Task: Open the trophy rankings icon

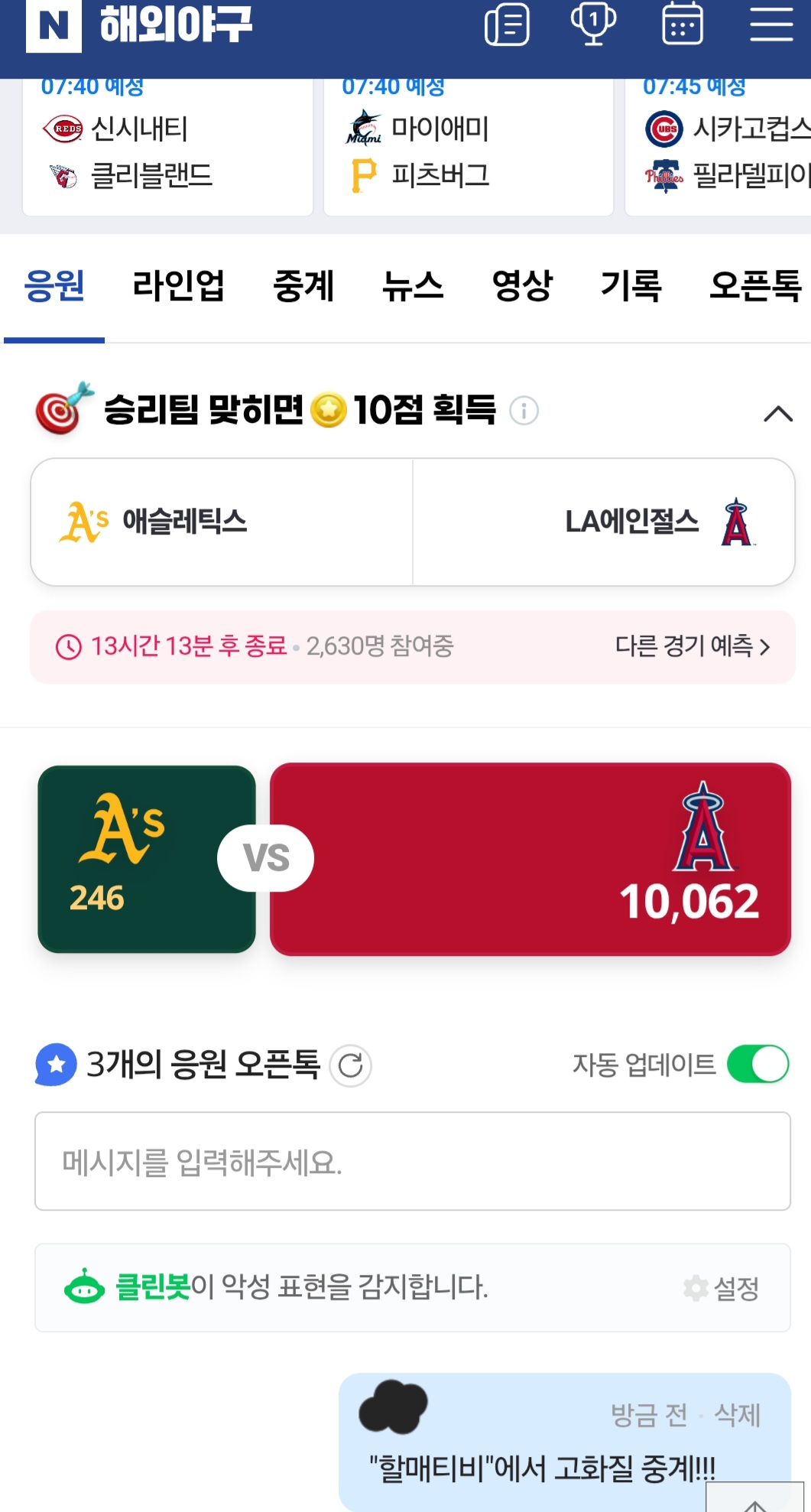Action: pyautogui.click(x=594, y=23)
